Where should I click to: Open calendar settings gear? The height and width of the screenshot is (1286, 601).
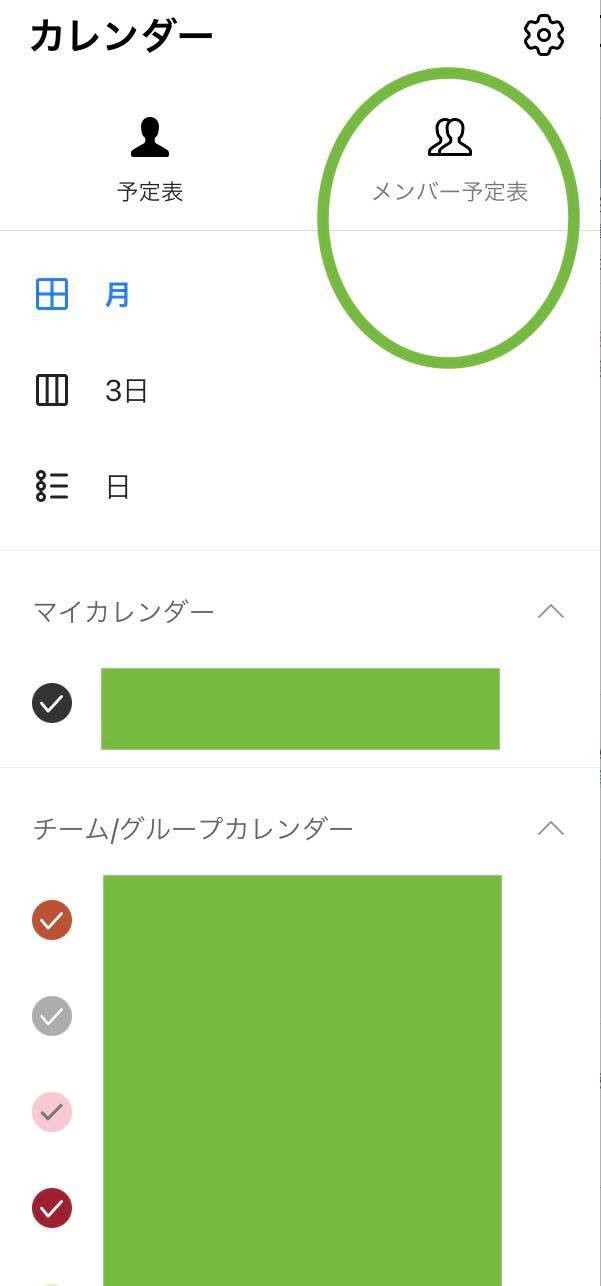[544, 36]
